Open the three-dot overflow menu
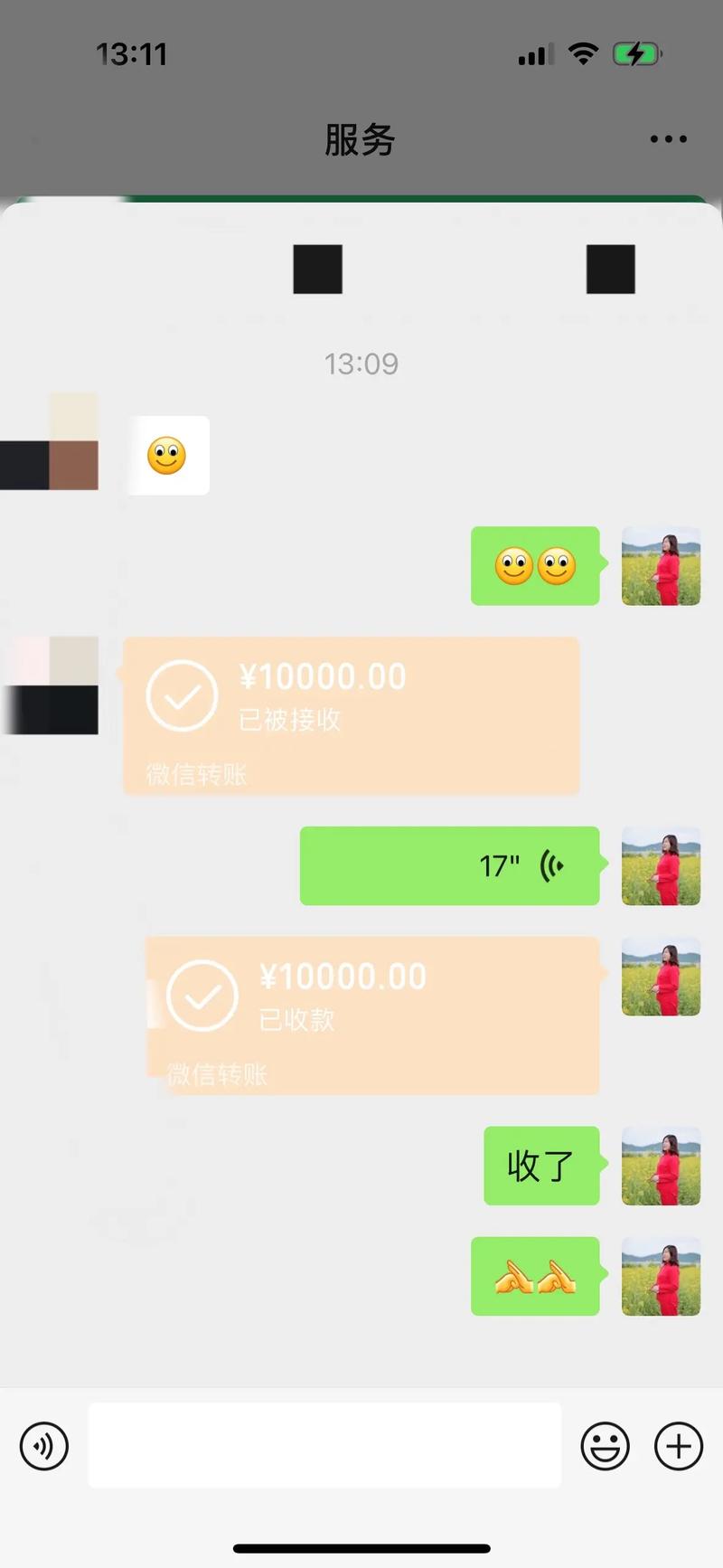Screen dimensions: 723x1568 [668, 139]
